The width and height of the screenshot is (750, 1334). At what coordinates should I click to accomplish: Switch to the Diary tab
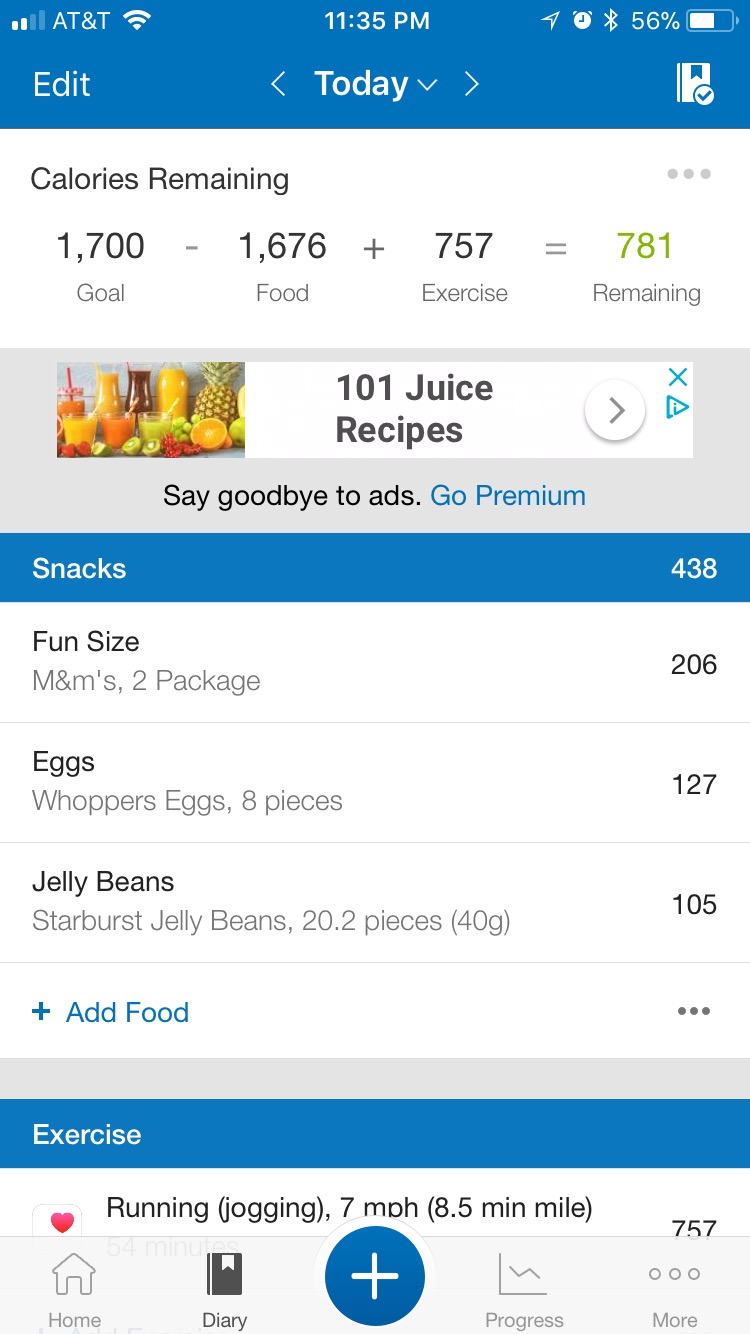[x=224, y=1290]
